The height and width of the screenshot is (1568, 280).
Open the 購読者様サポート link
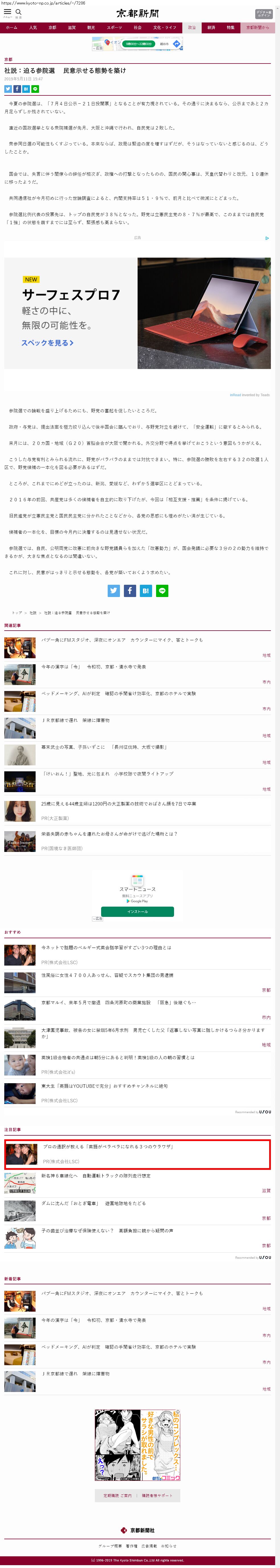coord(157,1495)
